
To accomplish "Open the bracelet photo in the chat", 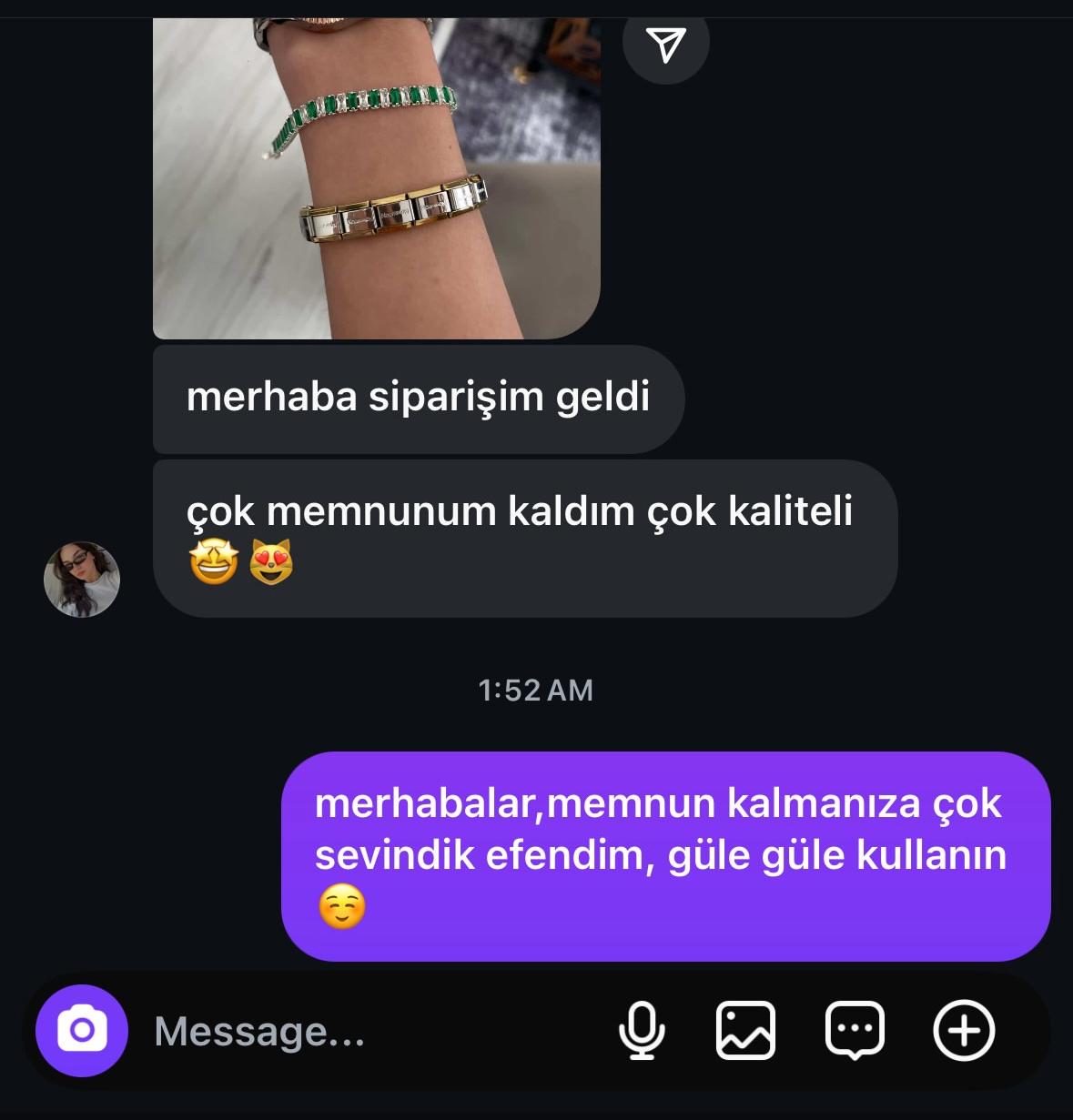I will point(376,177).
